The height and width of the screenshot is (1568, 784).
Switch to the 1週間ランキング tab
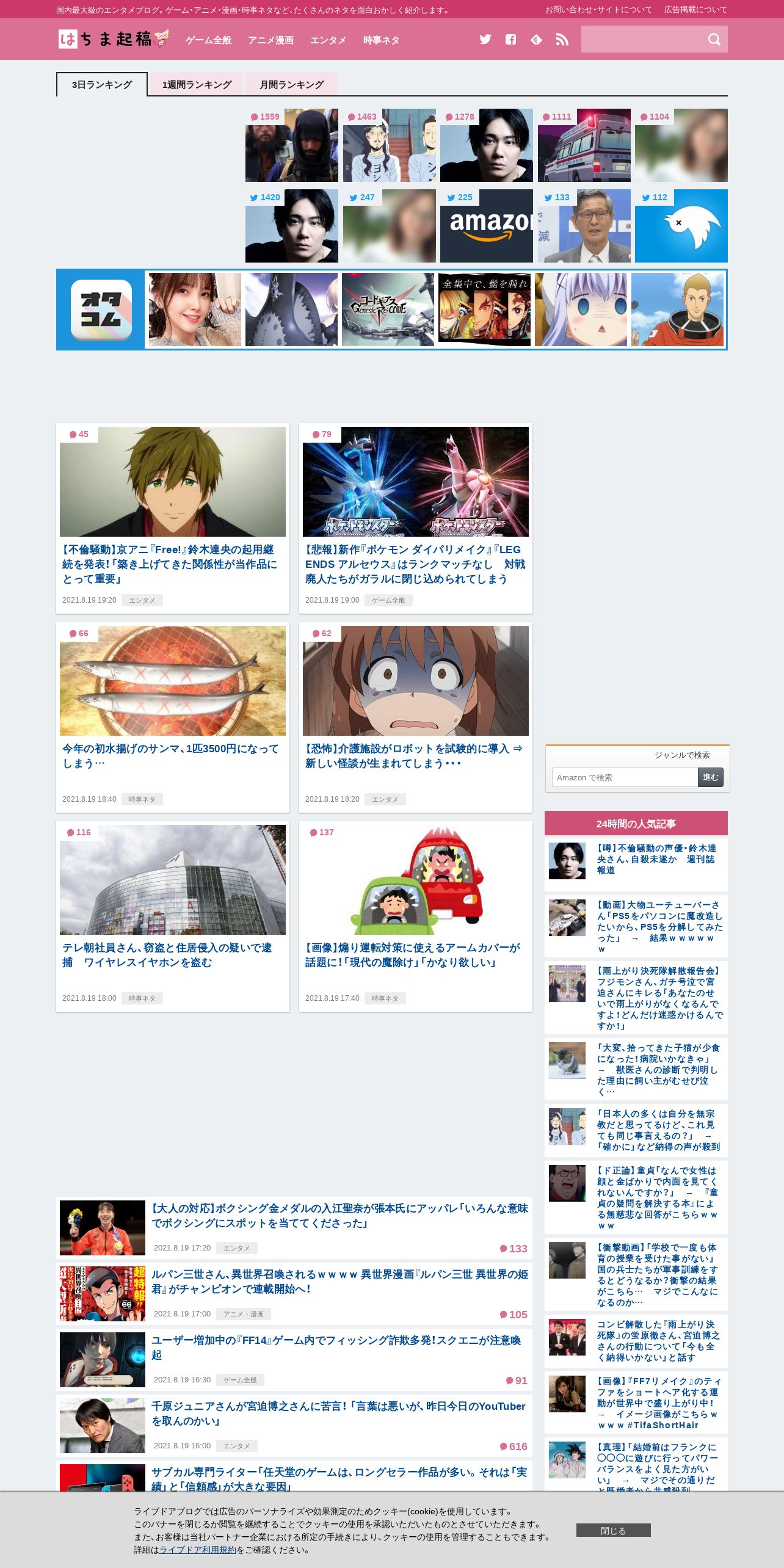[x=197, y=84]
